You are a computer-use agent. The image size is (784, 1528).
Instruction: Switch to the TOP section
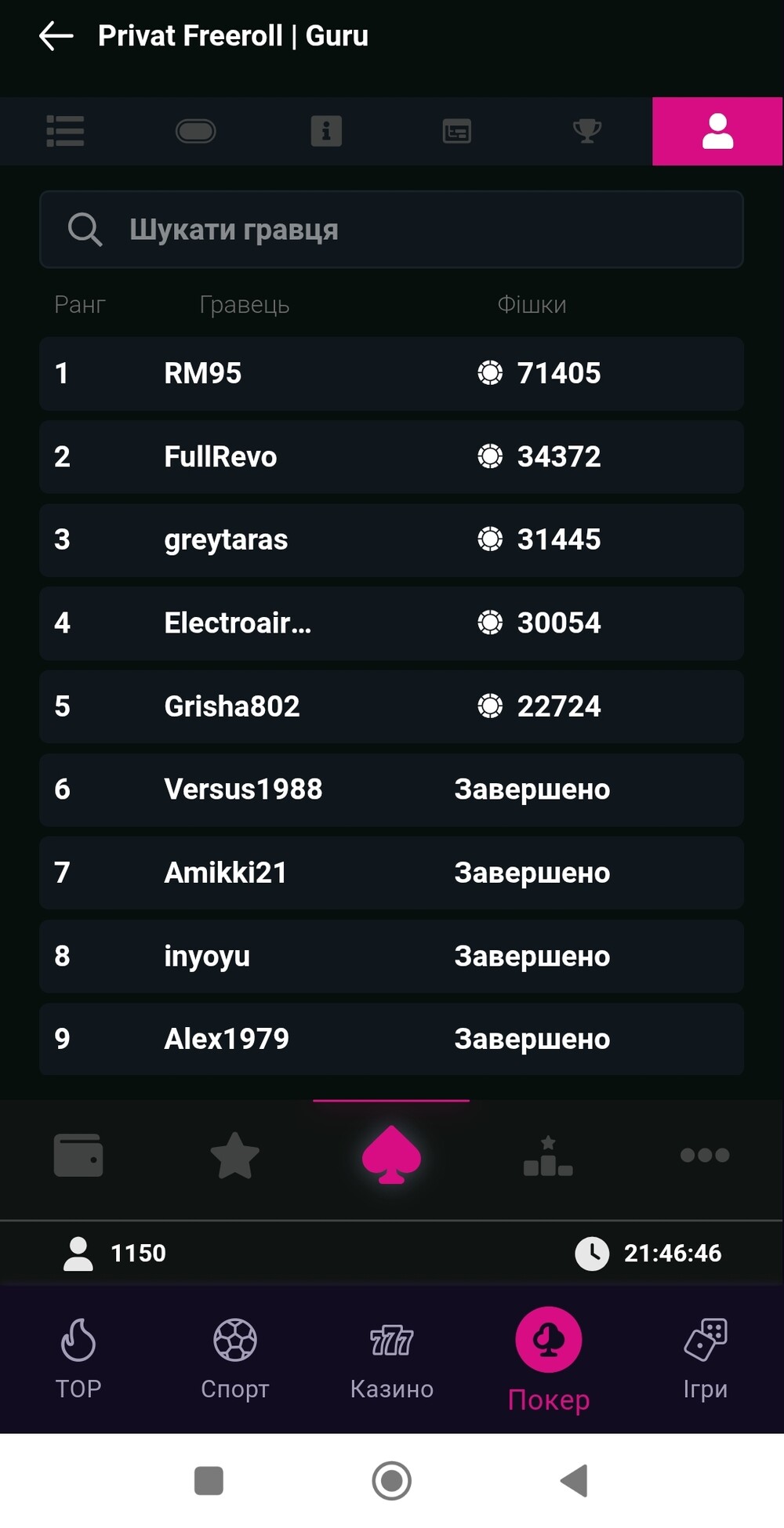78,1359
